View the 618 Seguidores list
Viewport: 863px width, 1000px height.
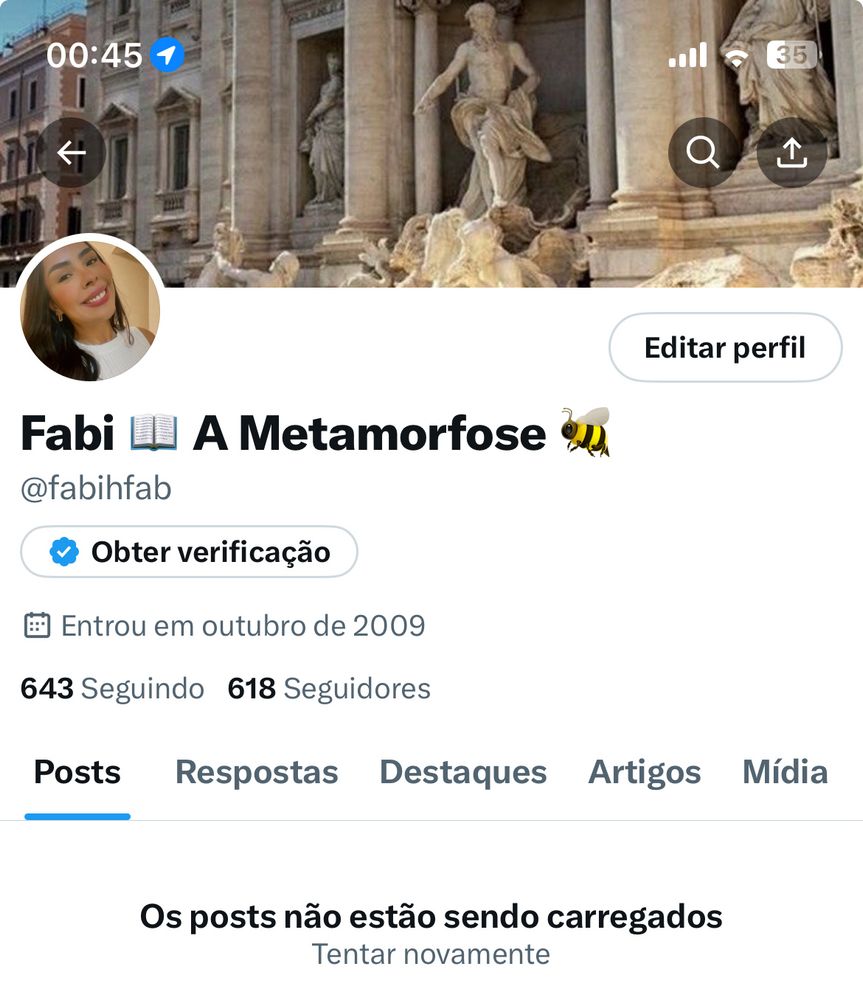point(329,689)
